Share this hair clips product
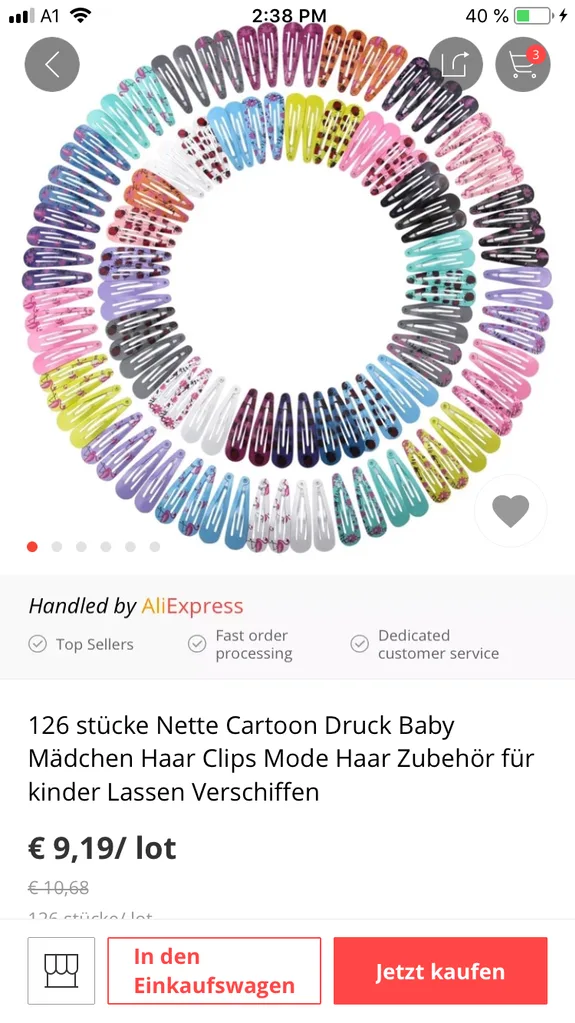This screenshot has width=575, height=1023. click(456, 64)
